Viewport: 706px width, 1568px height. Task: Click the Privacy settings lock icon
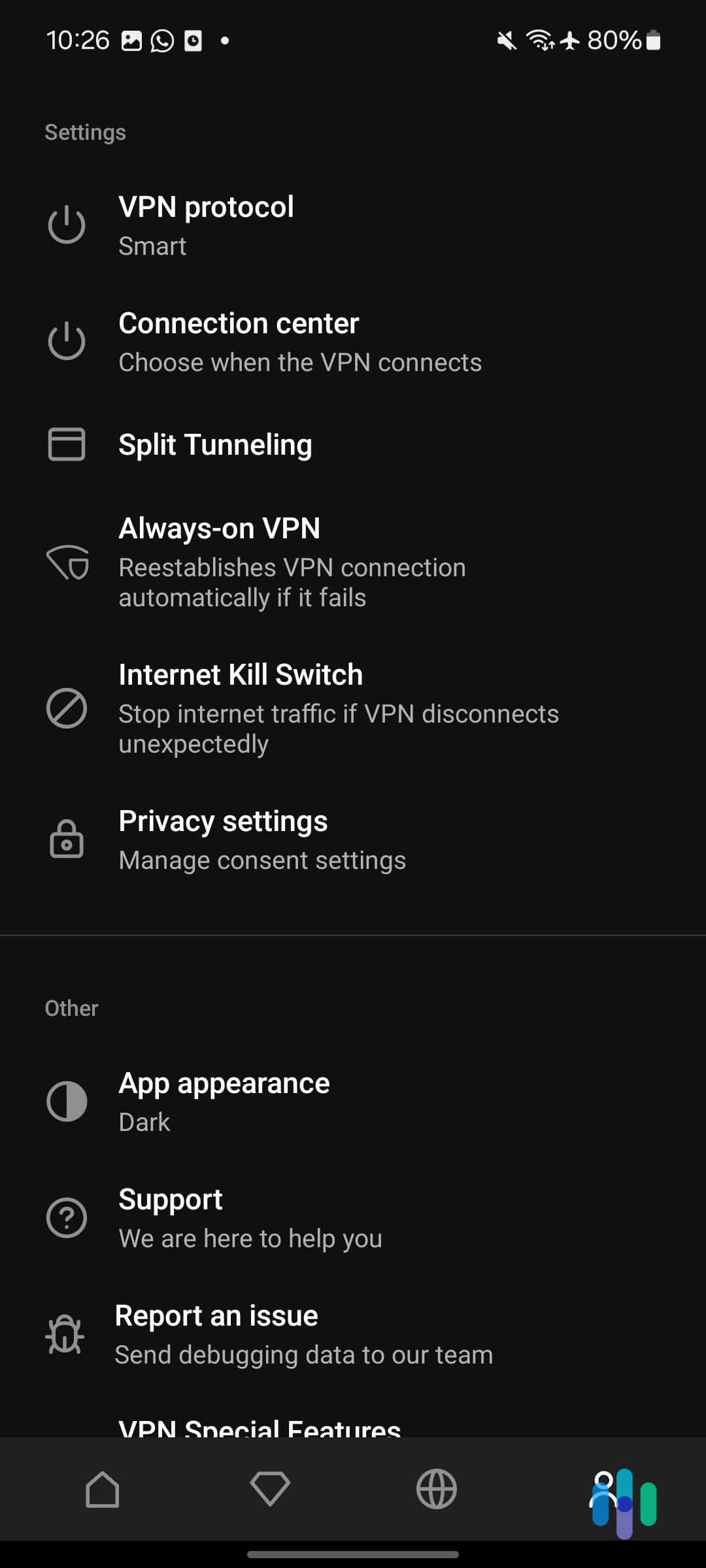pos(67,840)
